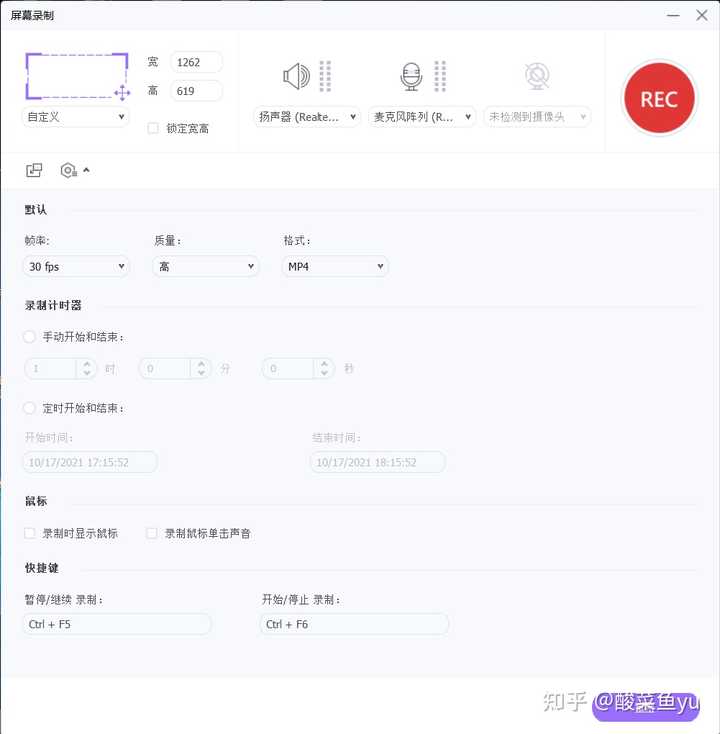Open the MP4 format dropdown

click(335, 267)
